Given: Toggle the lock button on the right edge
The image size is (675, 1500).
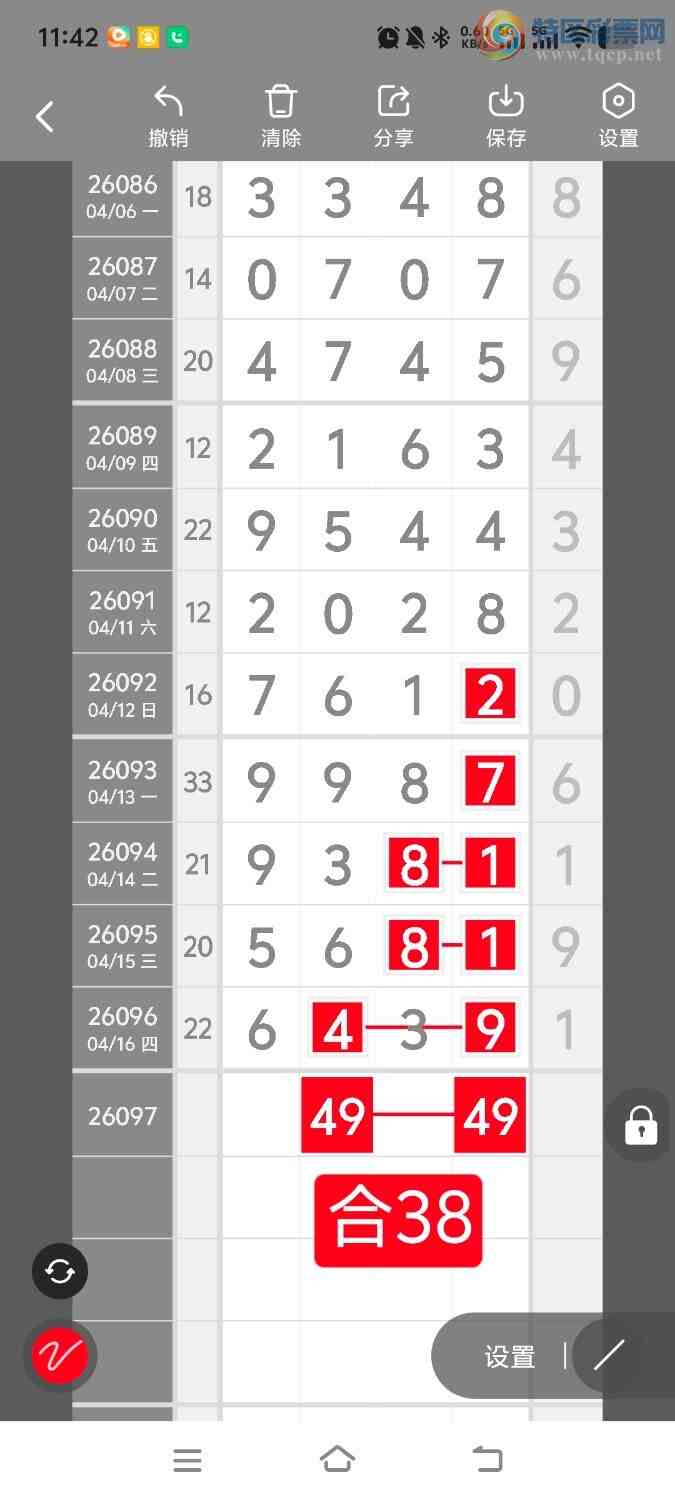Looking at the screenshot, I should [641, 1126].
